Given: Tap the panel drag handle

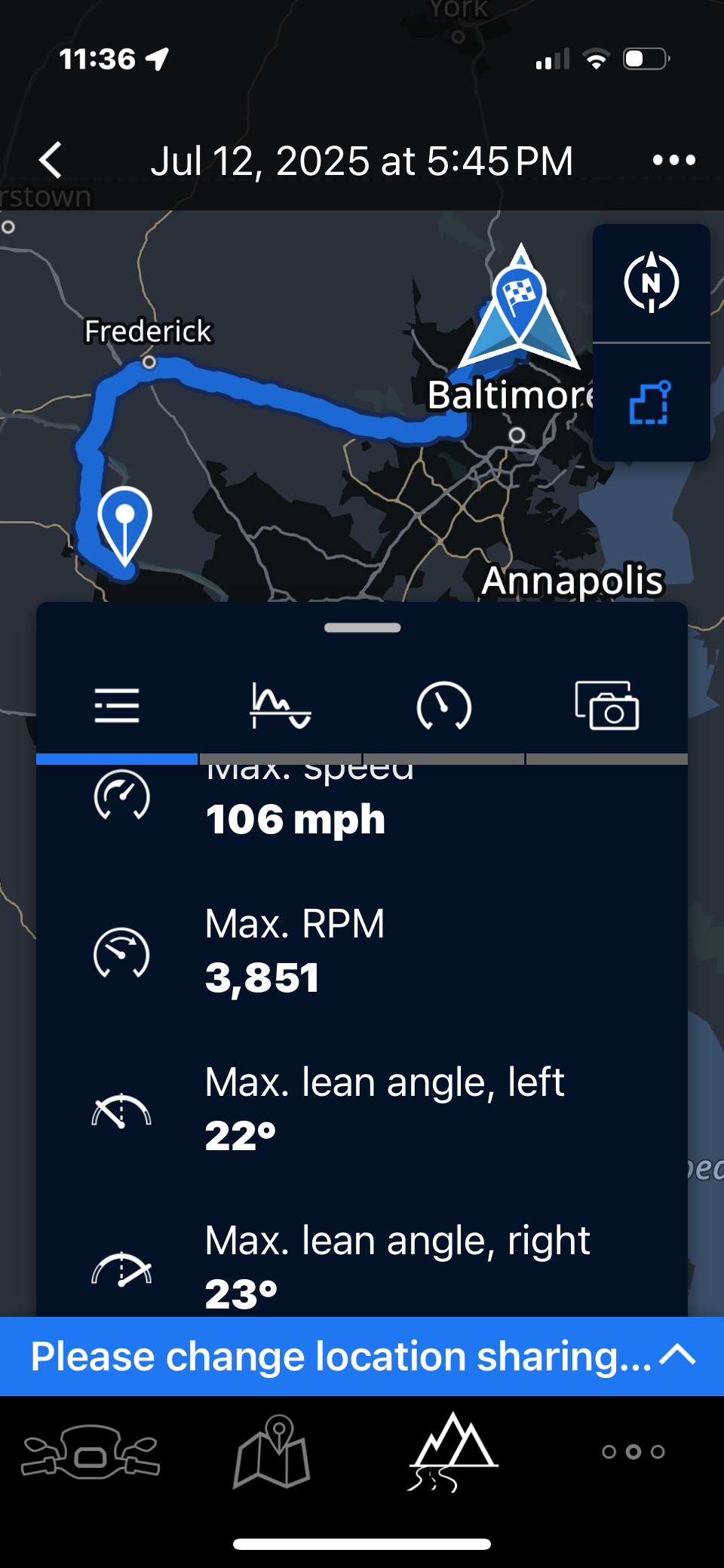Looking at the screenshot, I should [362, 628].
